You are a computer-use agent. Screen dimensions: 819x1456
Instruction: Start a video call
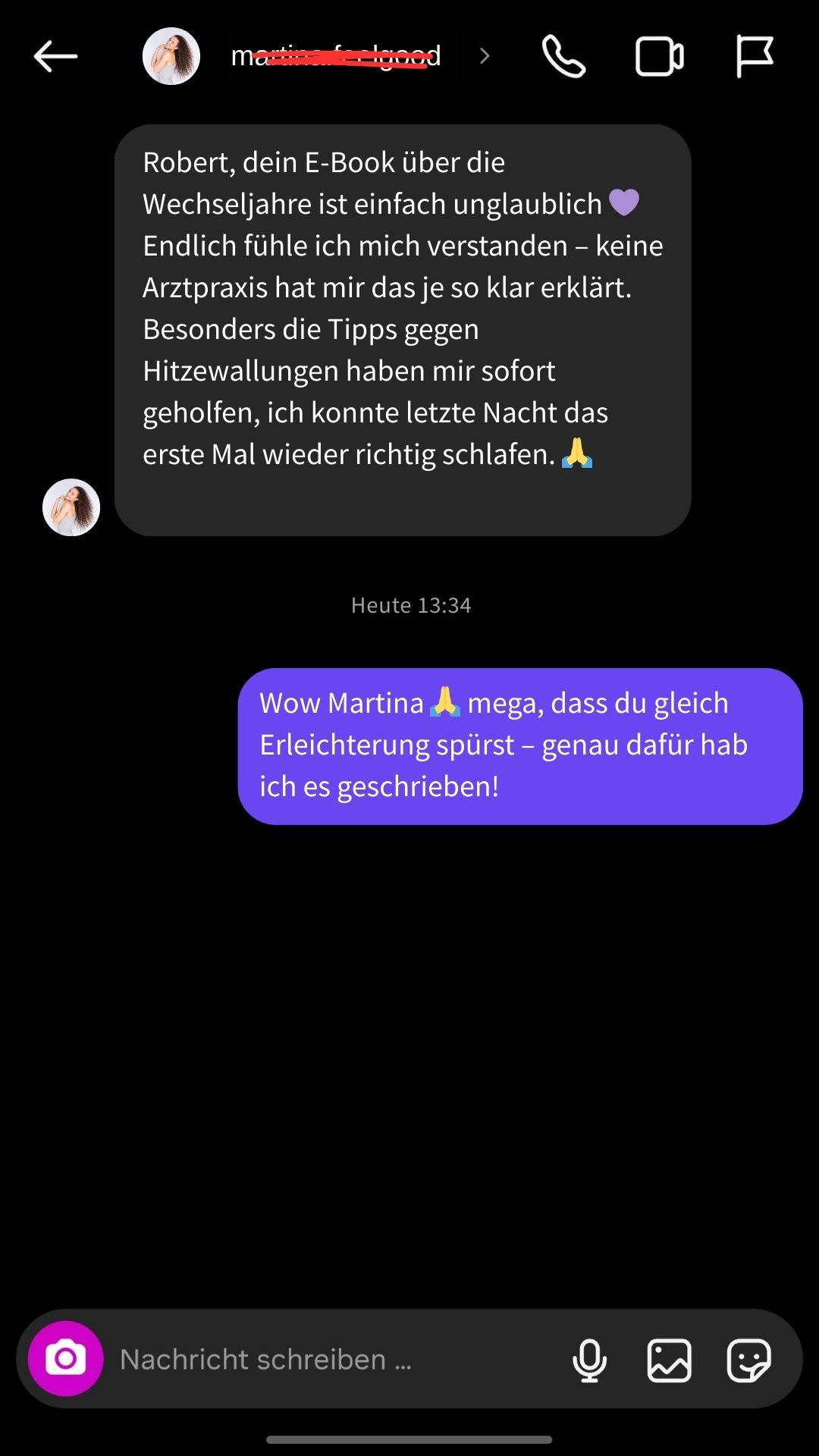[x=657, y=55]
